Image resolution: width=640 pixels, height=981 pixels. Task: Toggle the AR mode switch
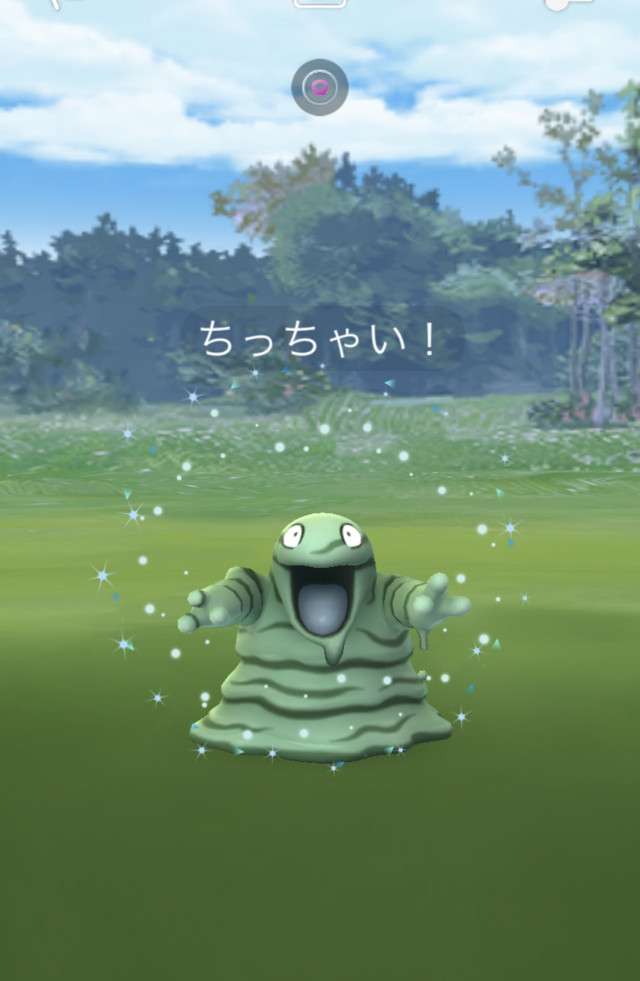tap(566, 4)
